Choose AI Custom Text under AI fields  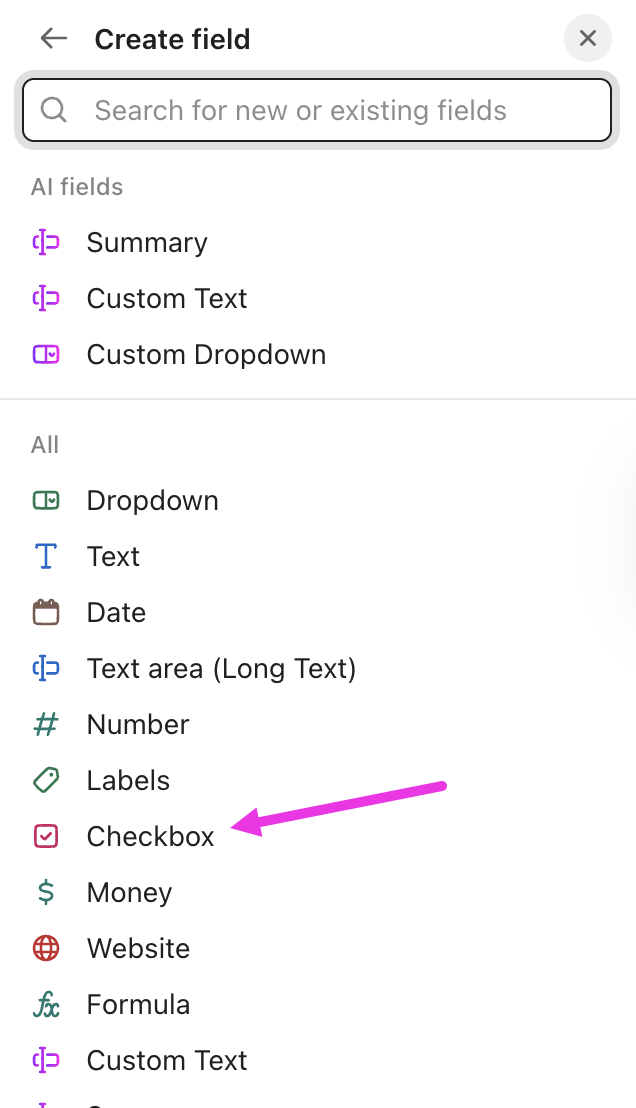(x=166, y=299)
